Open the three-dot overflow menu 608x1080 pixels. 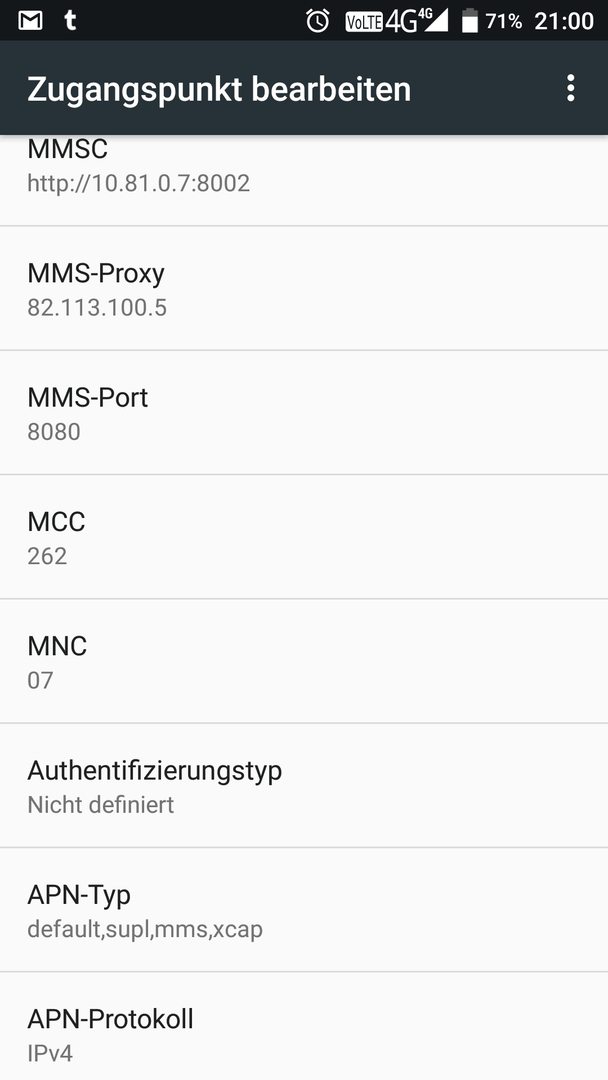pos(570,89)
